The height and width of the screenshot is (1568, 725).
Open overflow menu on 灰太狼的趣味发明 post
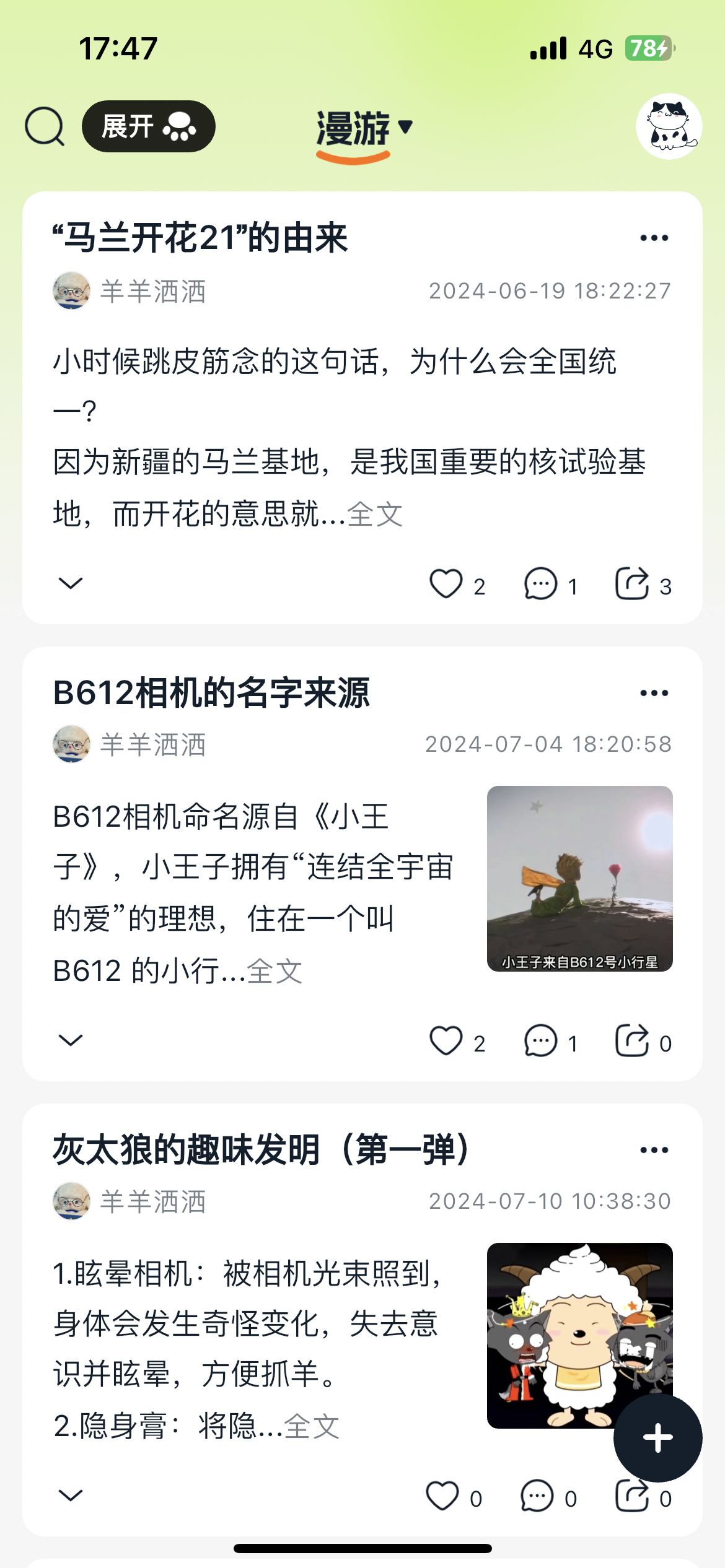[x=654, y=1150]
